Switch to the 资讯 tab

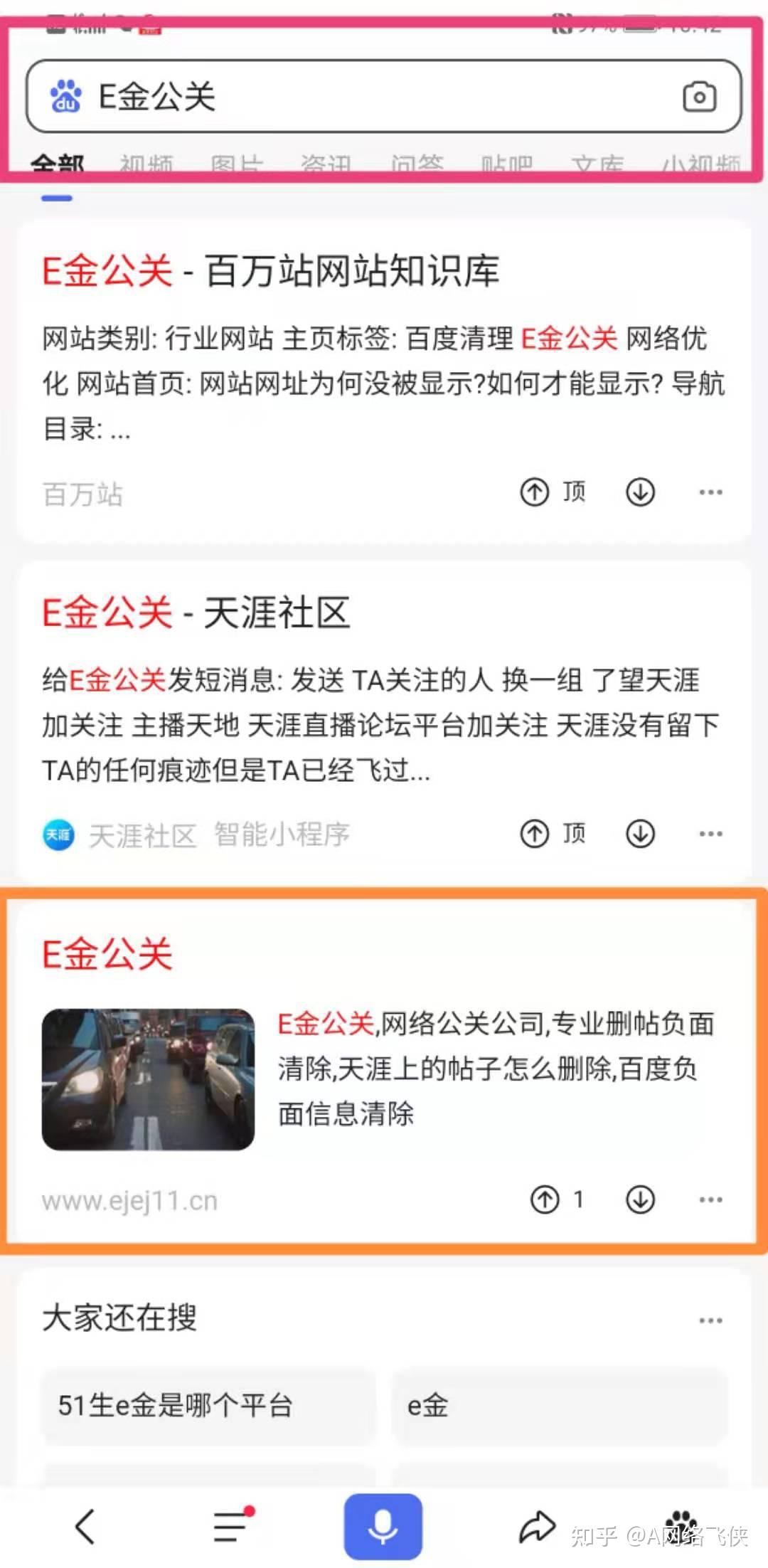(x=326, y=165)
